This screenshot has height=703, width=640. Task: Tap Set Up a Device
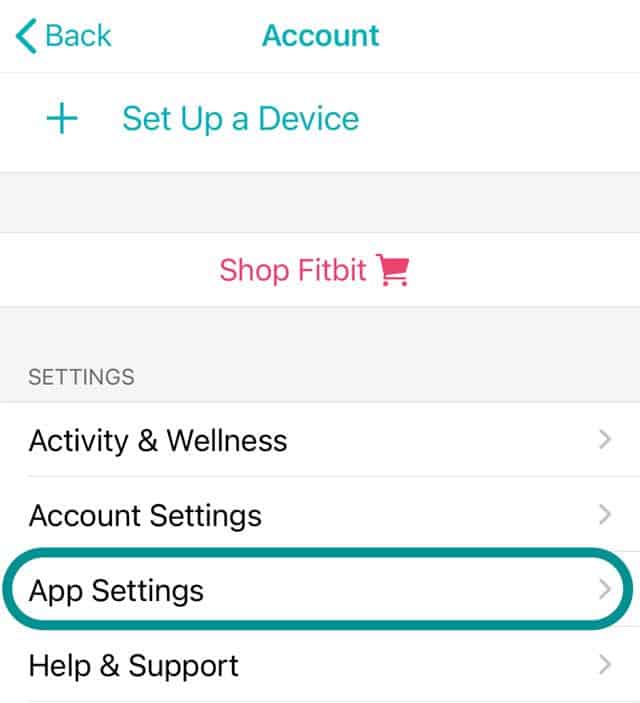[x=240, y=119]
